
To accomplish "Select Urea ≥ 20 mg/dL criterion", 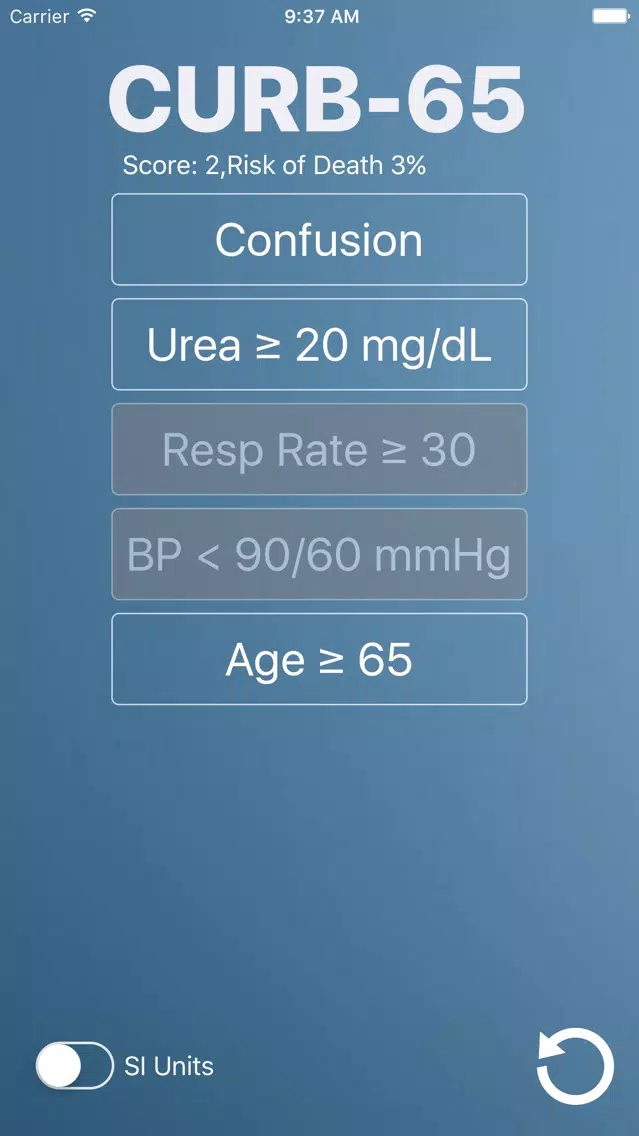I will 319,344.
